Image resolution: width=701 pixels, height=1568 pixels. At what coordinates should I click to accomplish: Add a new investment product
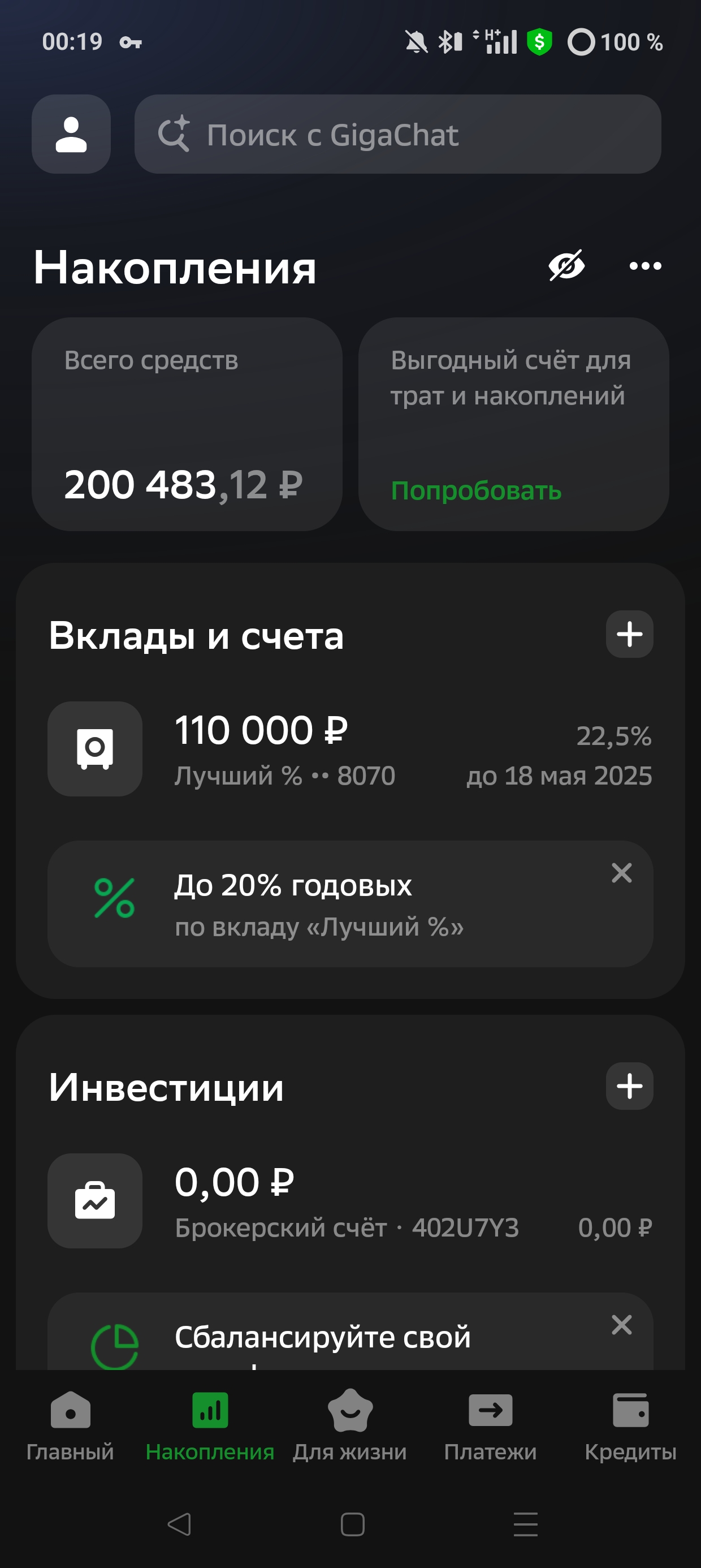click(x=629, y=1087)
